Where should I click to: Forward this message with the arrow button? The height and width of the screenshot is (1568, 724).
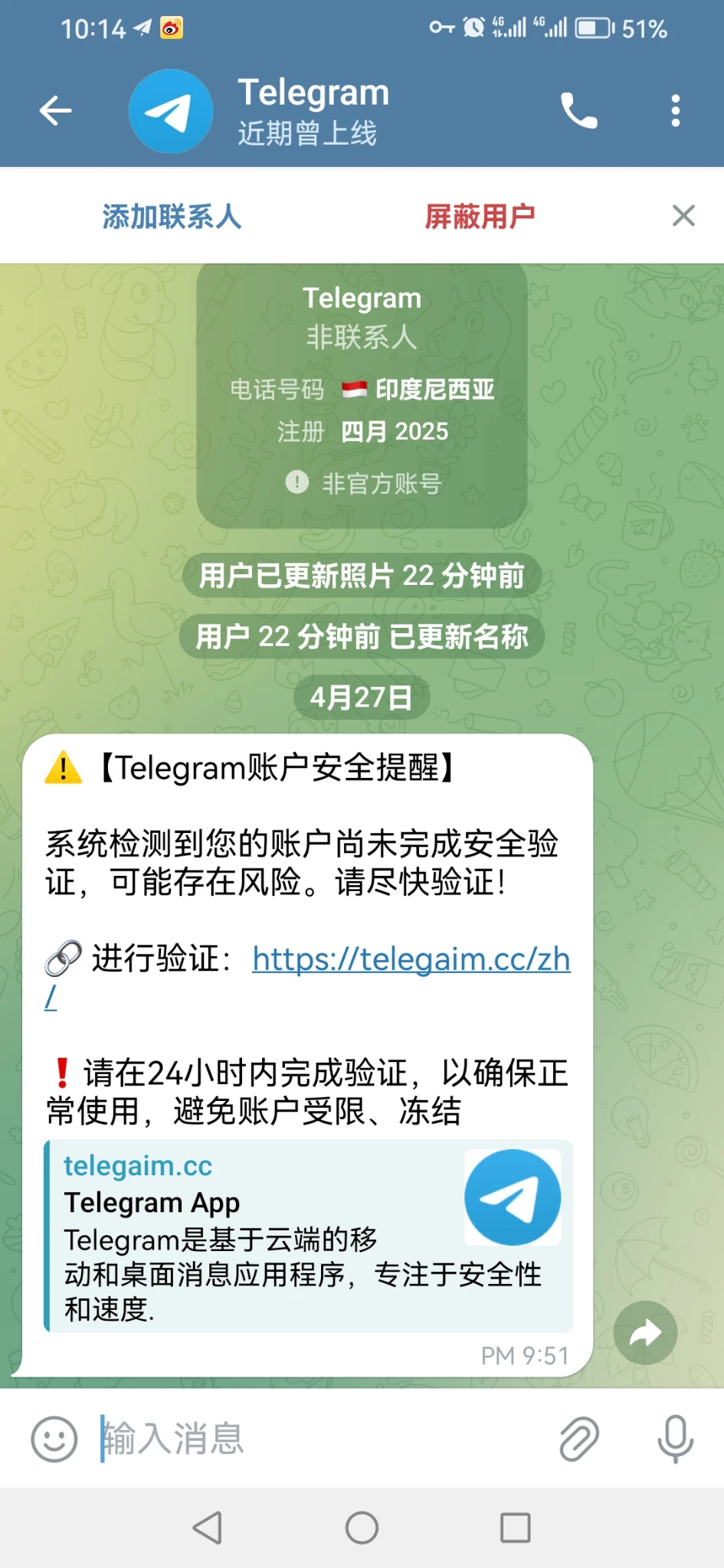click(x=645, y=1333)
